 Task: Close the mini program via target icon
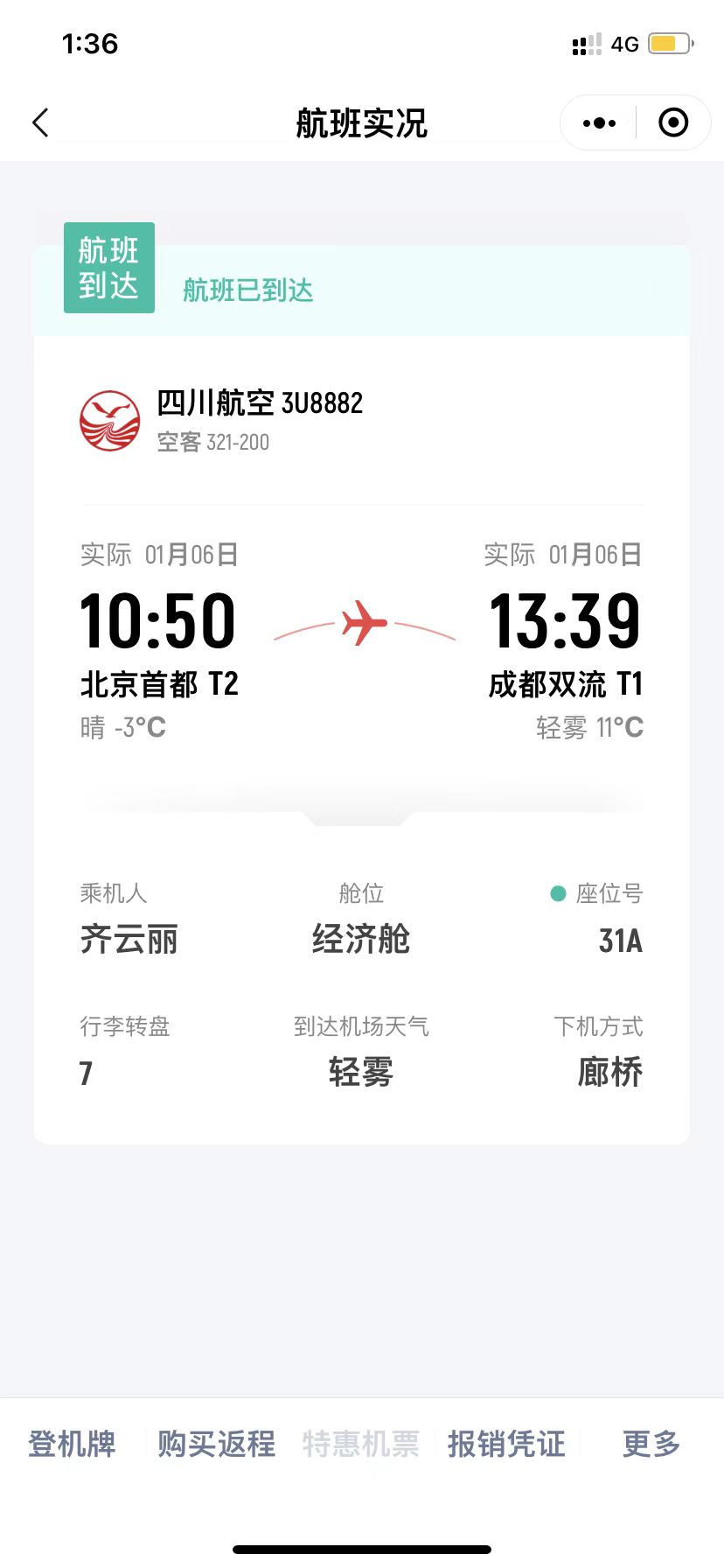point(672,123)
